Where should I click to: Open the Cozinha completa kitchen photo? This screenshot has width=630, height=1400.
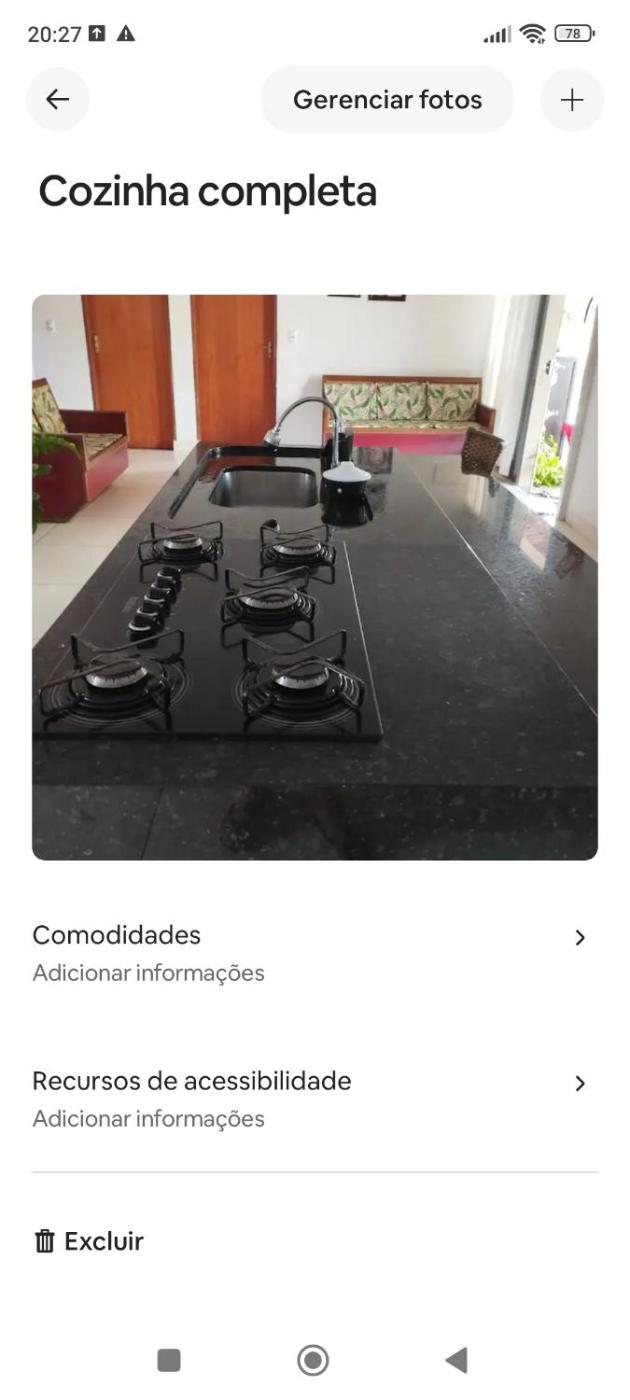point(315,577)
